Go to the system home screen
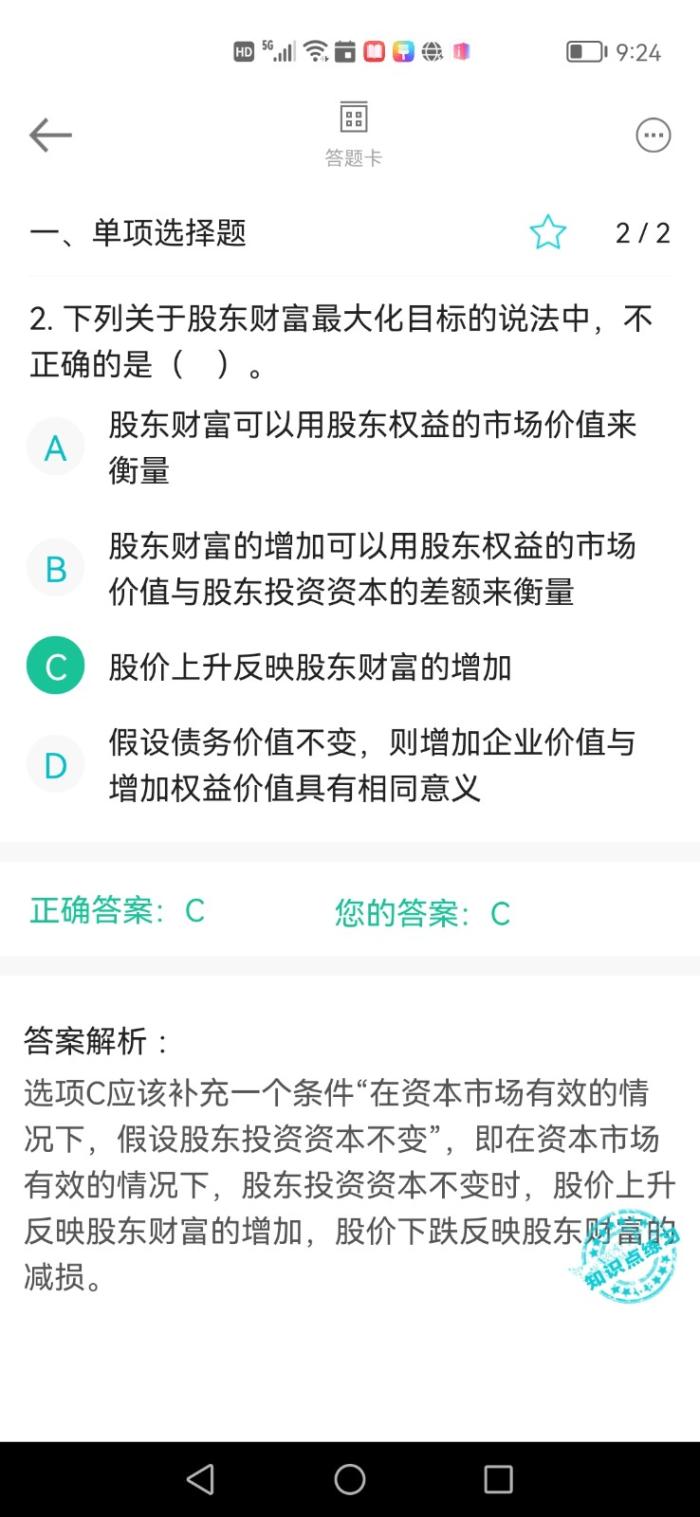The height and width of the screenshot is (1517, 700). [x=350, y=1479]
